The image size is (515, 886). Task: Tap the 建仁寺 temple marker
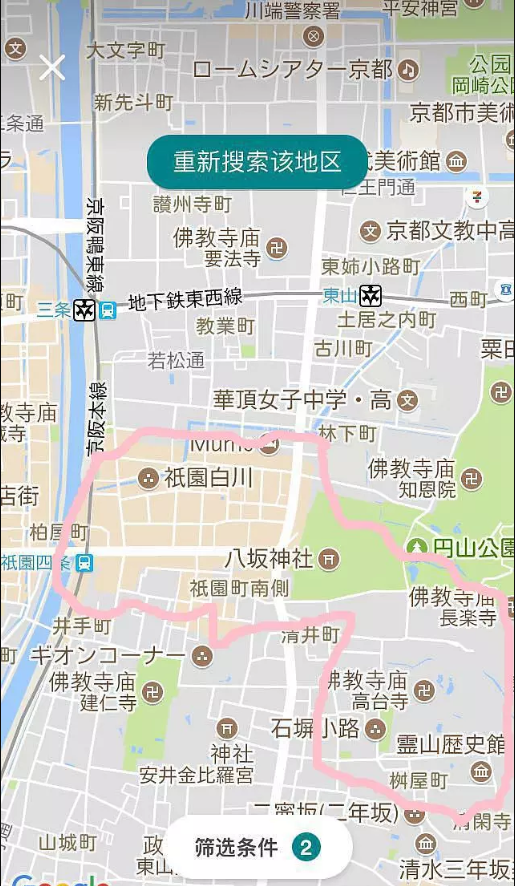click(x=152, y=692)
